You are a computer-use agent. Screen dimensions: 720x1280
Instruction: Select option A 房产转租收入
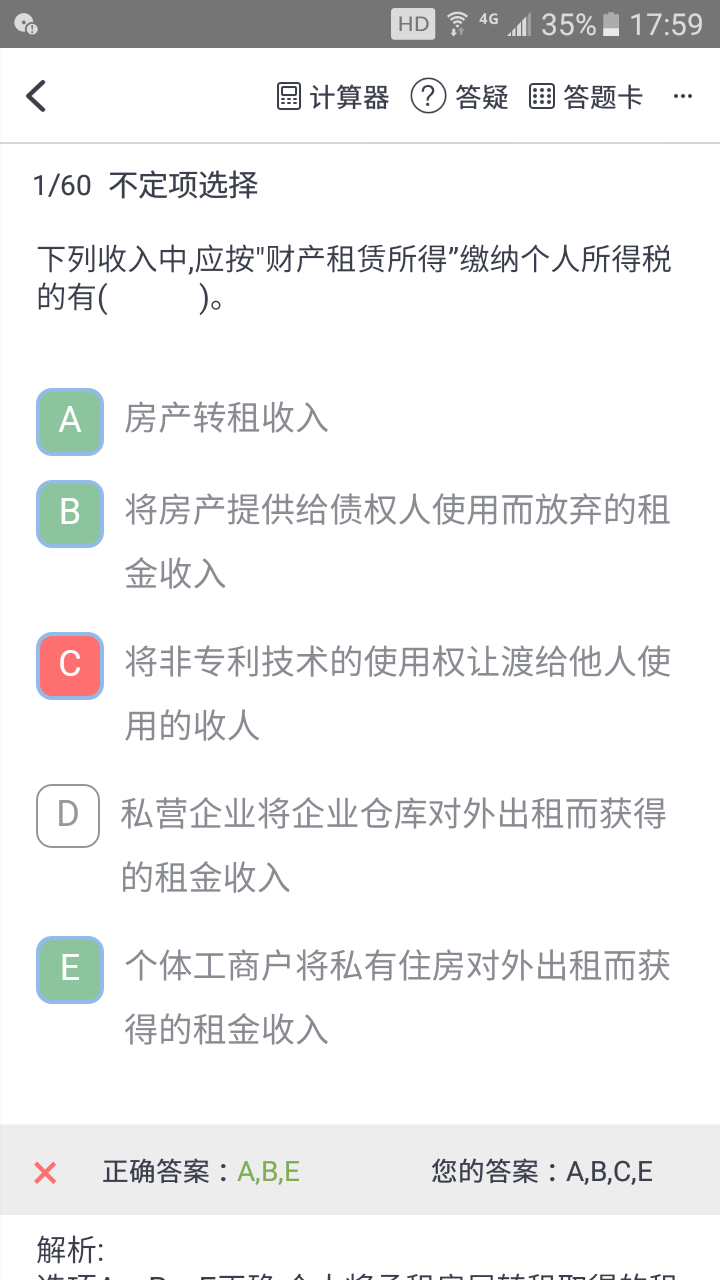click(x=70, y=421)
